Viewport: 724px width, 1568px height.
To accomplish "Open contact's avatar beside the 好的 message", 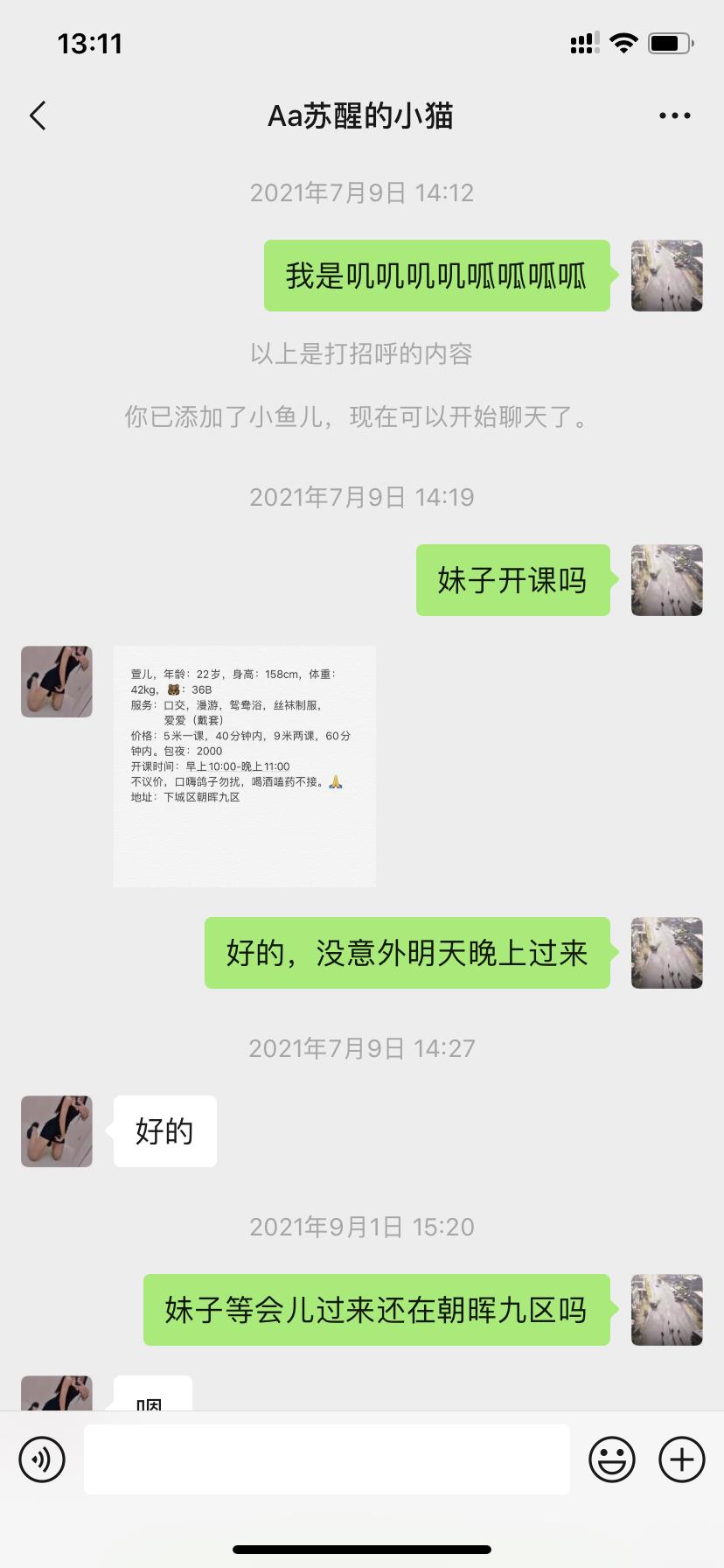I will click(x=57, y=1130).
